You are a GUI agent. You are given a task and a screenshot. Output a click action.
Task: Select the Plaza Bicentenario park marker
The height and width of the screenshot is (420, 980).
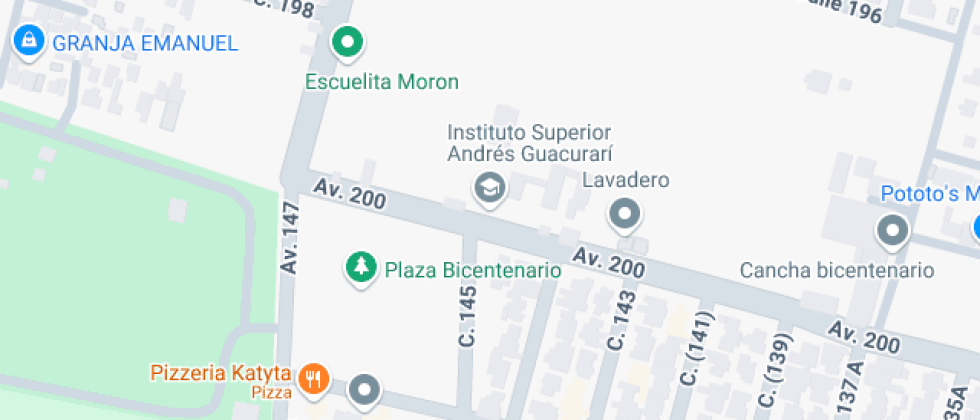tap(360, 268)
